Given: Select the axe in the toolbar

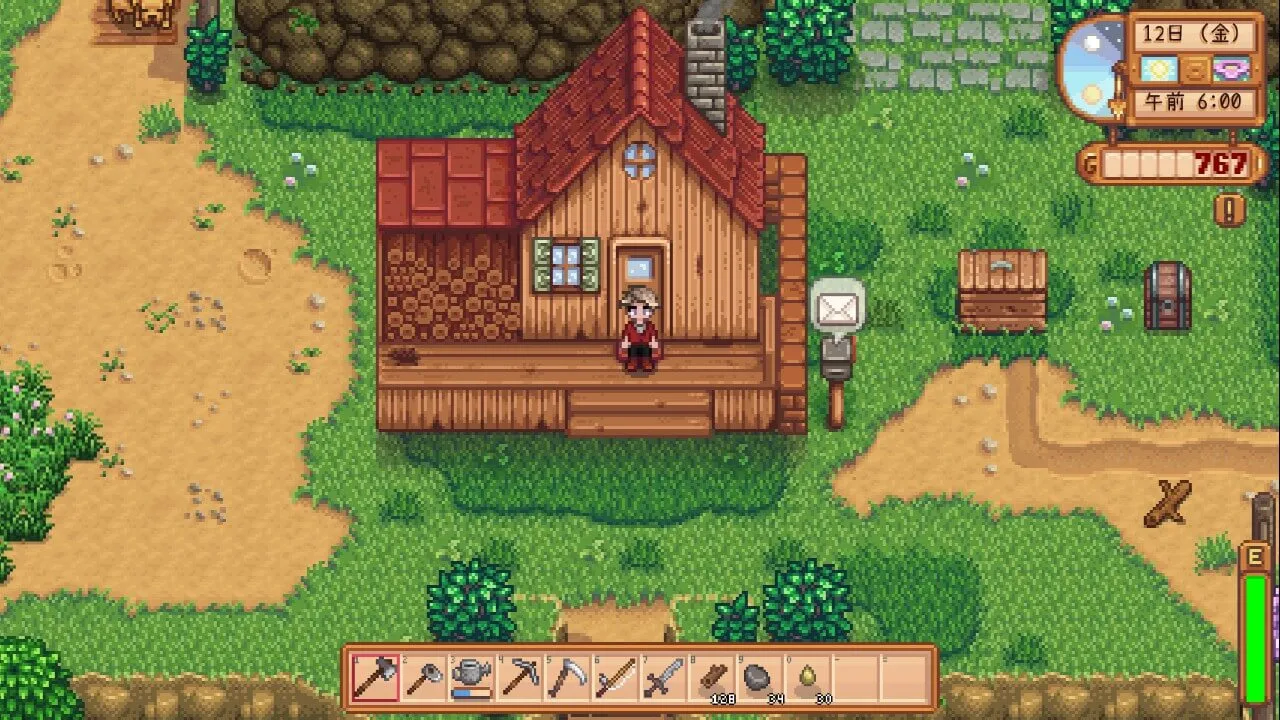Looking at the screenshot, I should click(x=376, y=679).
